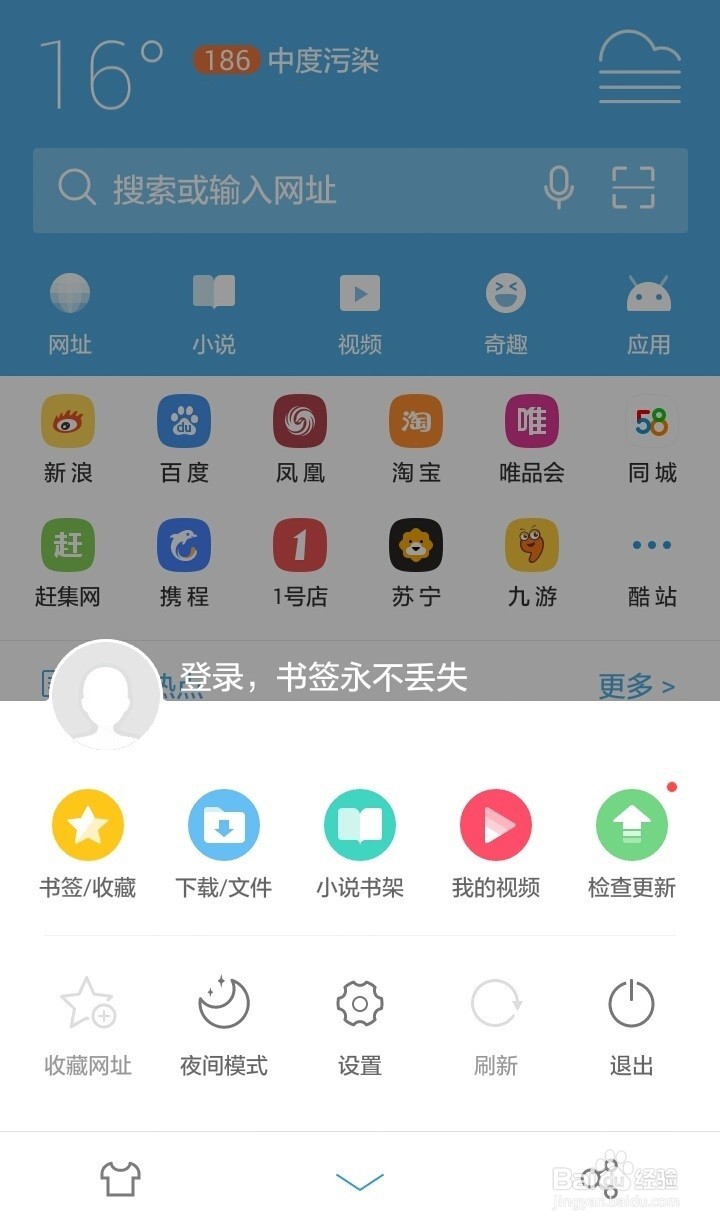Open 我的视频 to view saved videos

[x=495, y=840]
